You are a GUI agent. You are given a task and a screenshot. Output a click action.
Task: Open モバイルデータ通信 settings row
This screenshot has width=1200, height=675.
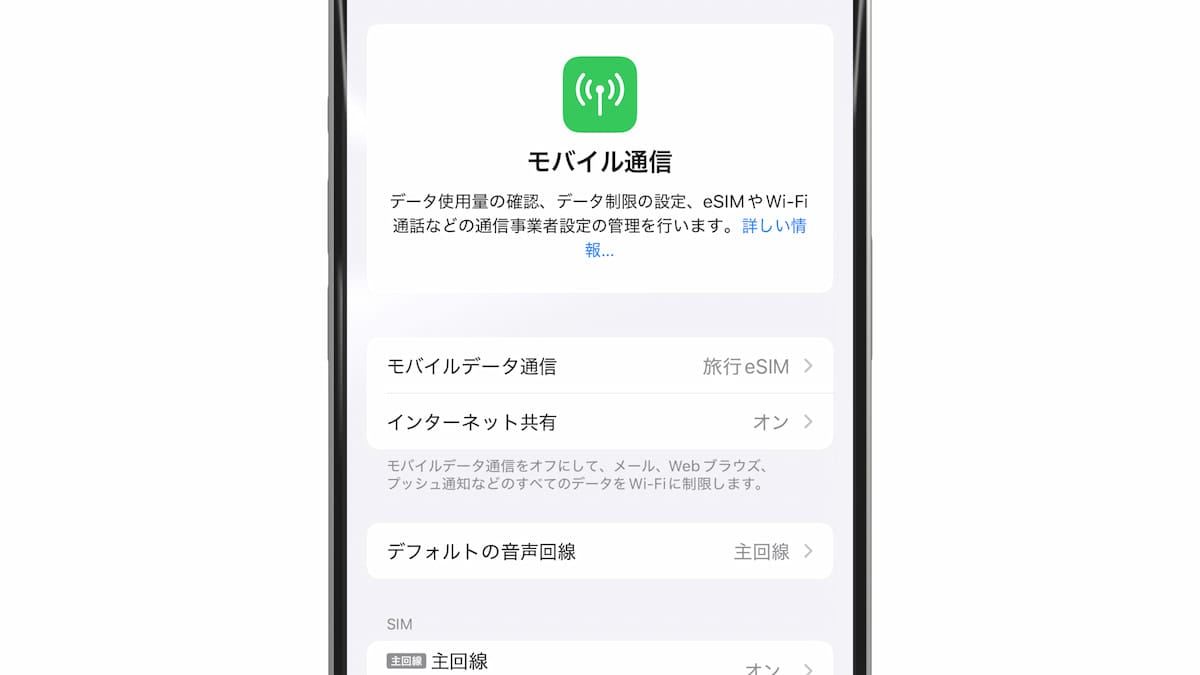pyautogui.click(x=599, y=366)
